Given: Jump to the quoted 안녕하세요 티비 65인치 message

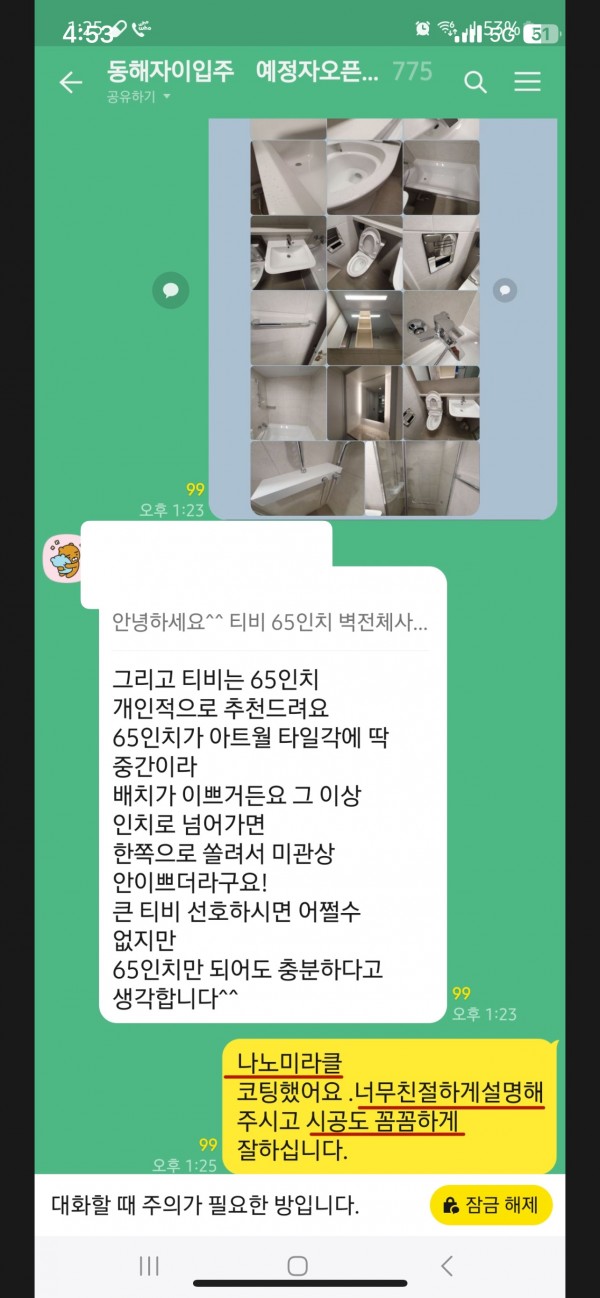Looking at the screenshot, I should pos(271,622).
